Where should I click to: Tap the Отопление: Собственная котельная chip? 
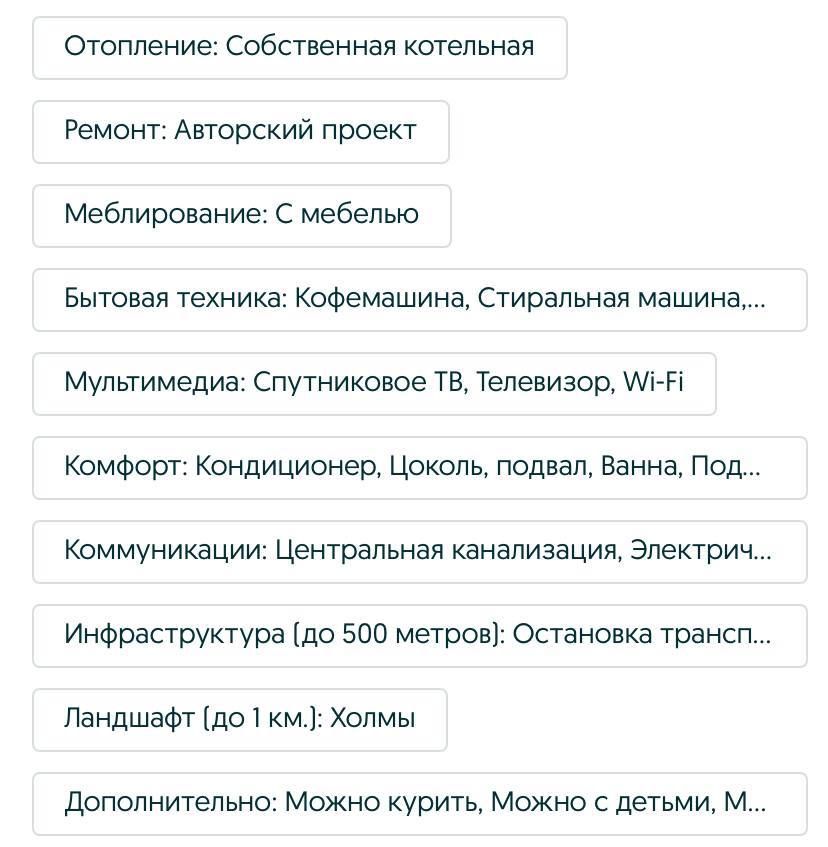pyautogui.click(x=299, y=47)
